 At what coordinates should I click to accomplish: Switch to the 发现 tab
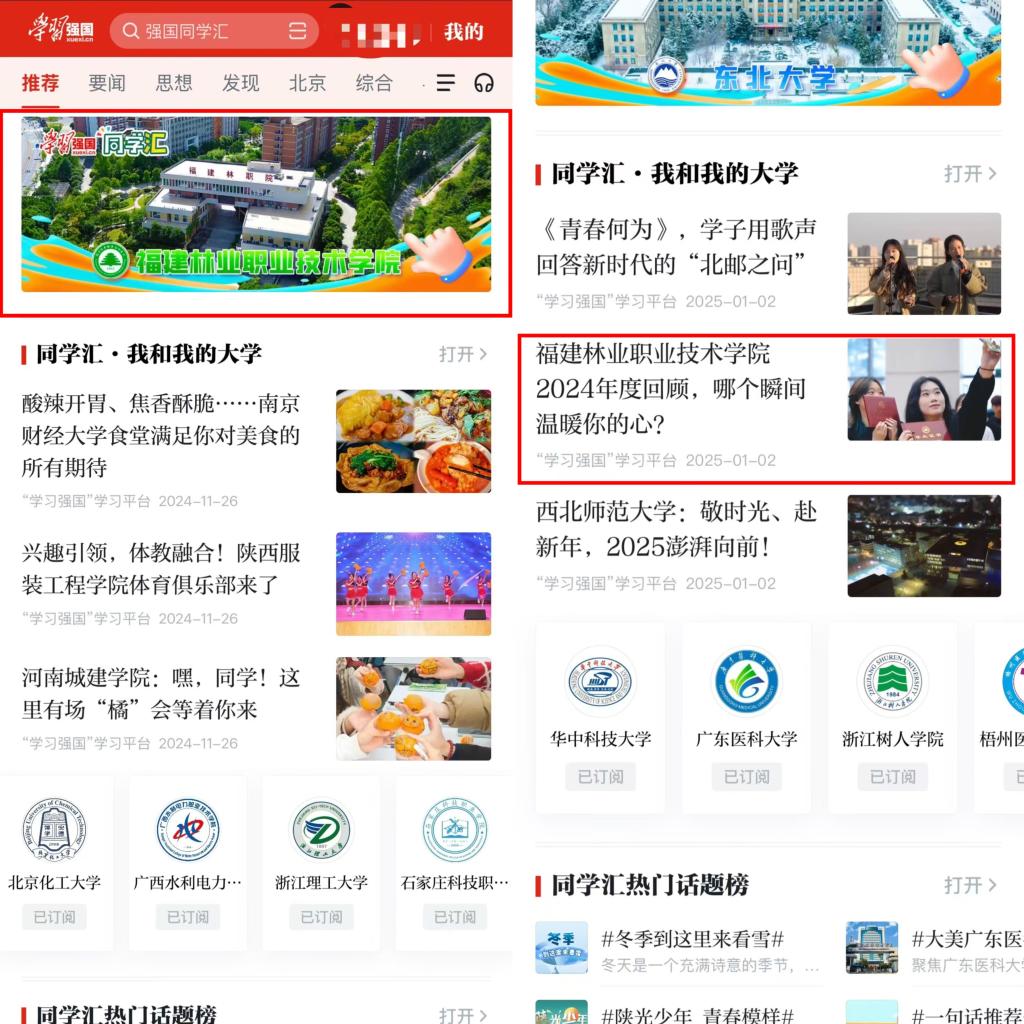coord(241,83)
